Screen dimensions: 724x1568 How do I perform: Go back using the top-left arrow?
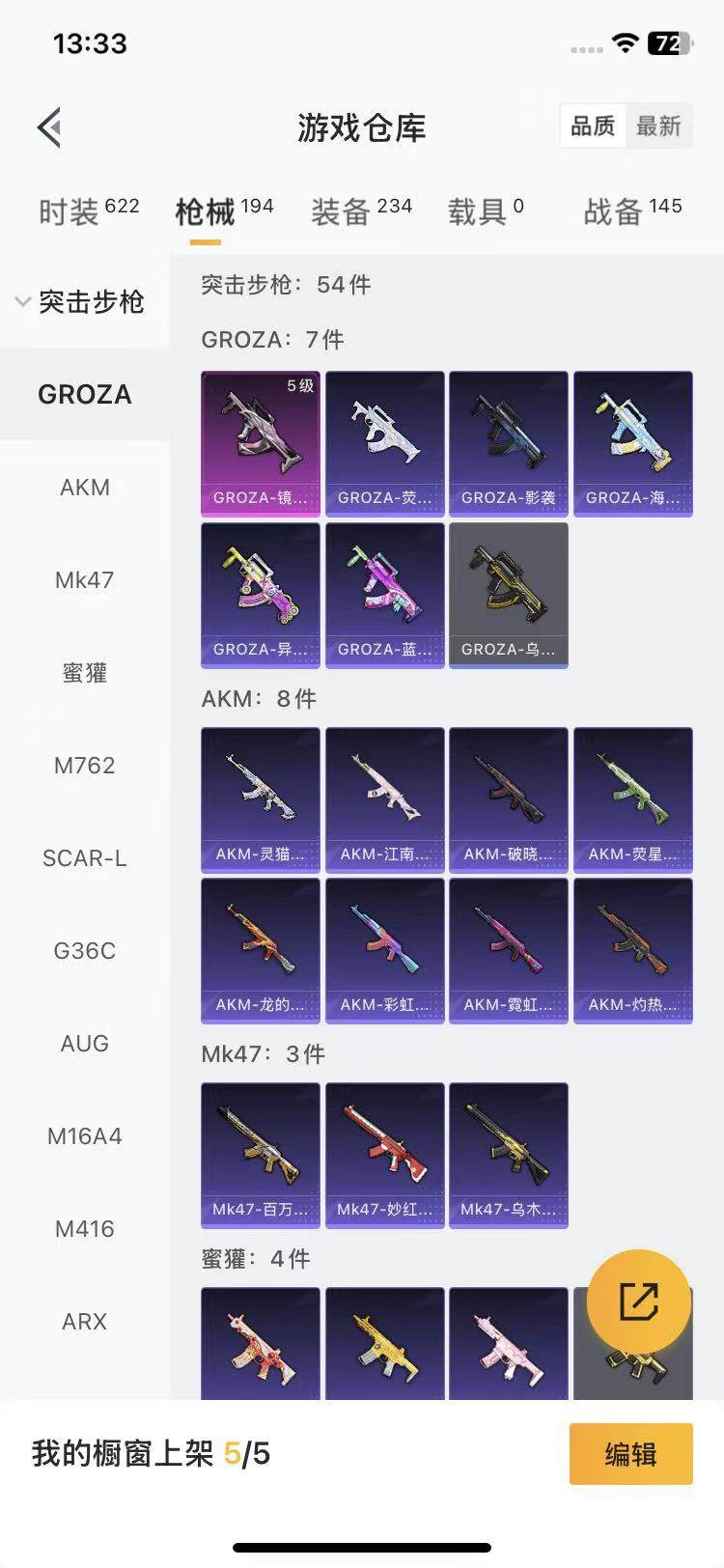pyautogui.click(x=50, y=127)
